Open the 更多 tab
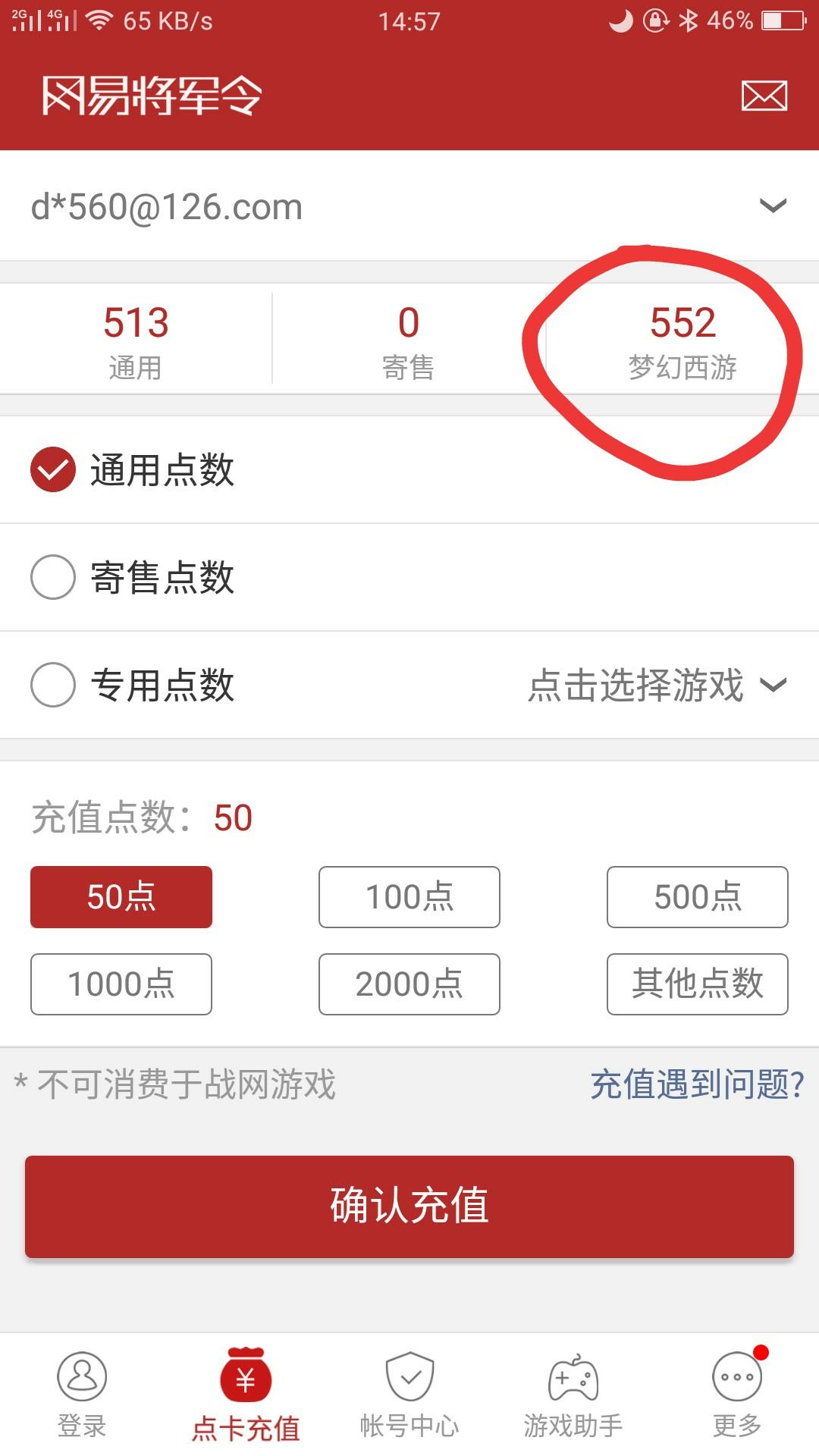The height and width of the screenshot is (1456, 819). pyautogui.click(x=737, y=1395)
